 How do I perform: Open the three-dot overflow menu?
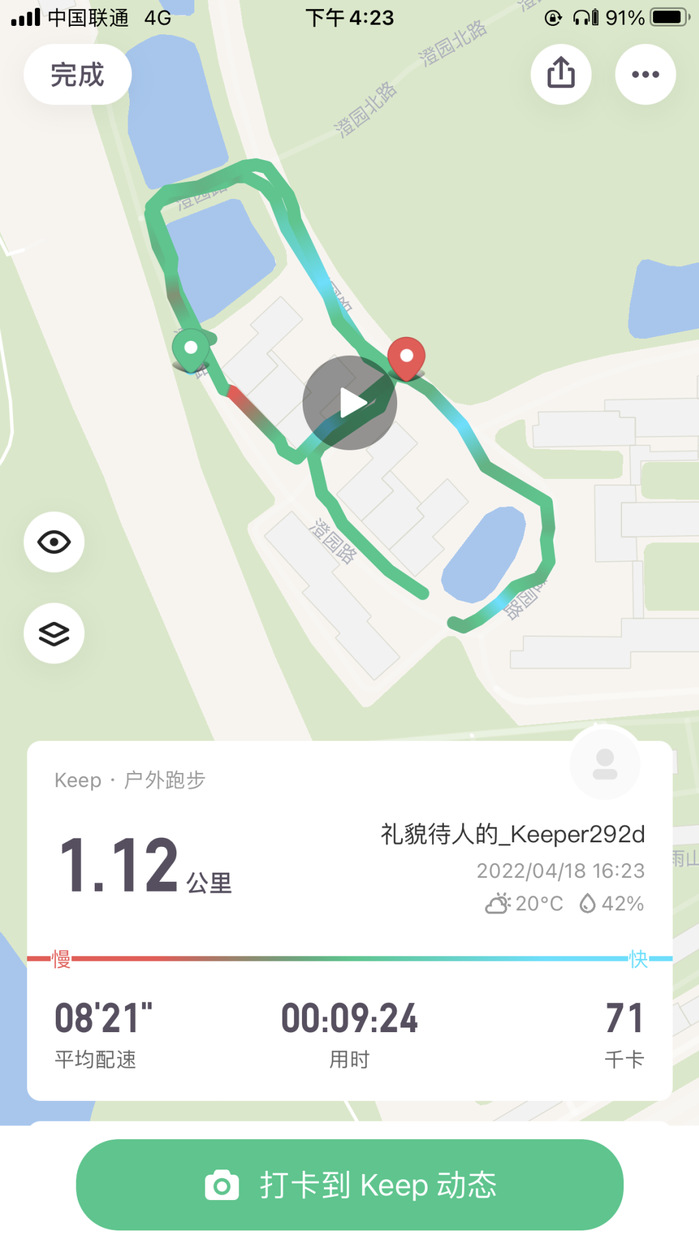click(645, 74)
